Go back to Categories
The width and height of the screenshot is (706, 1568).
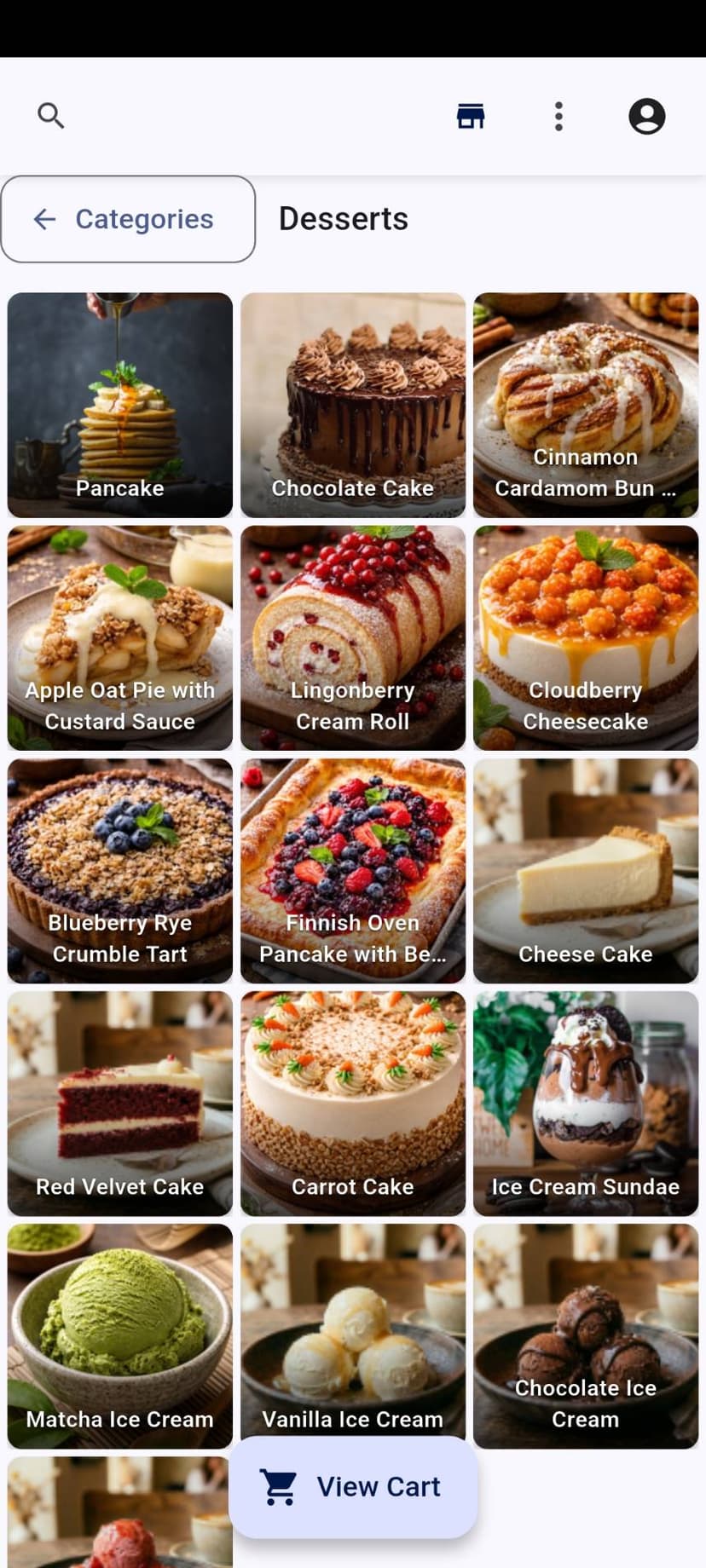(128, 219)
